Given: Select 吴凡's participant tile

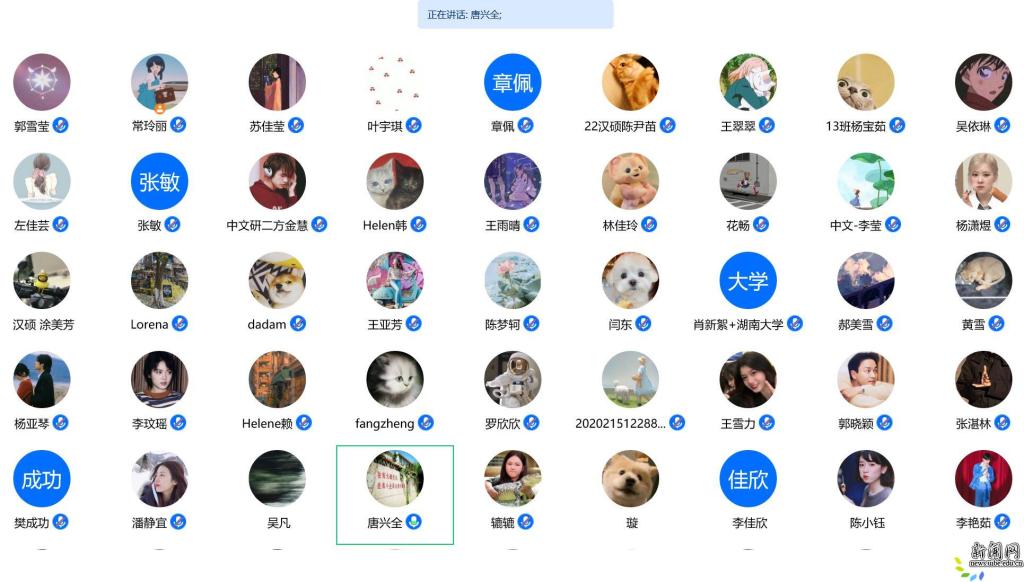Looking at the screenshot, I should [x=277, y=478].
